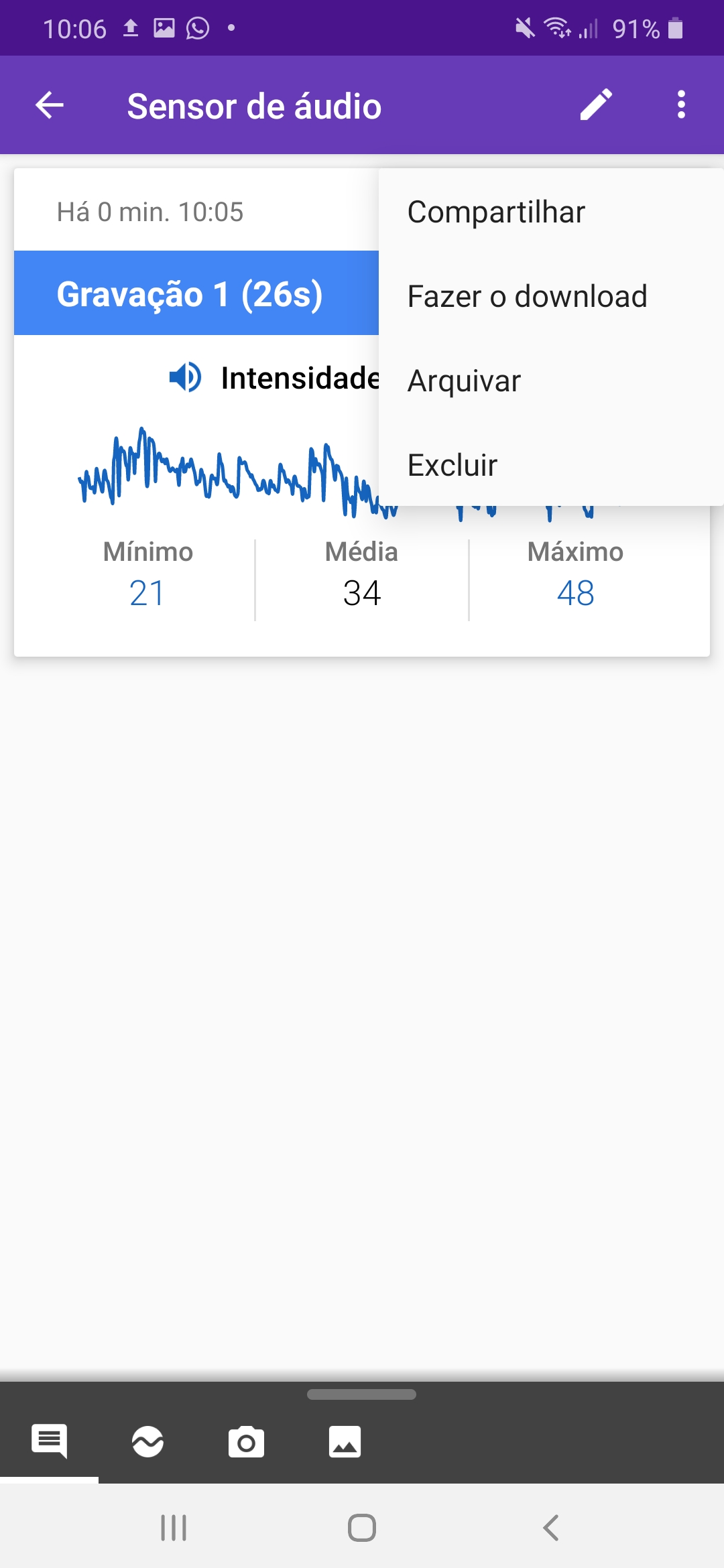
Task: Select Compartilhar from the menu
Action: pos(496,211)
